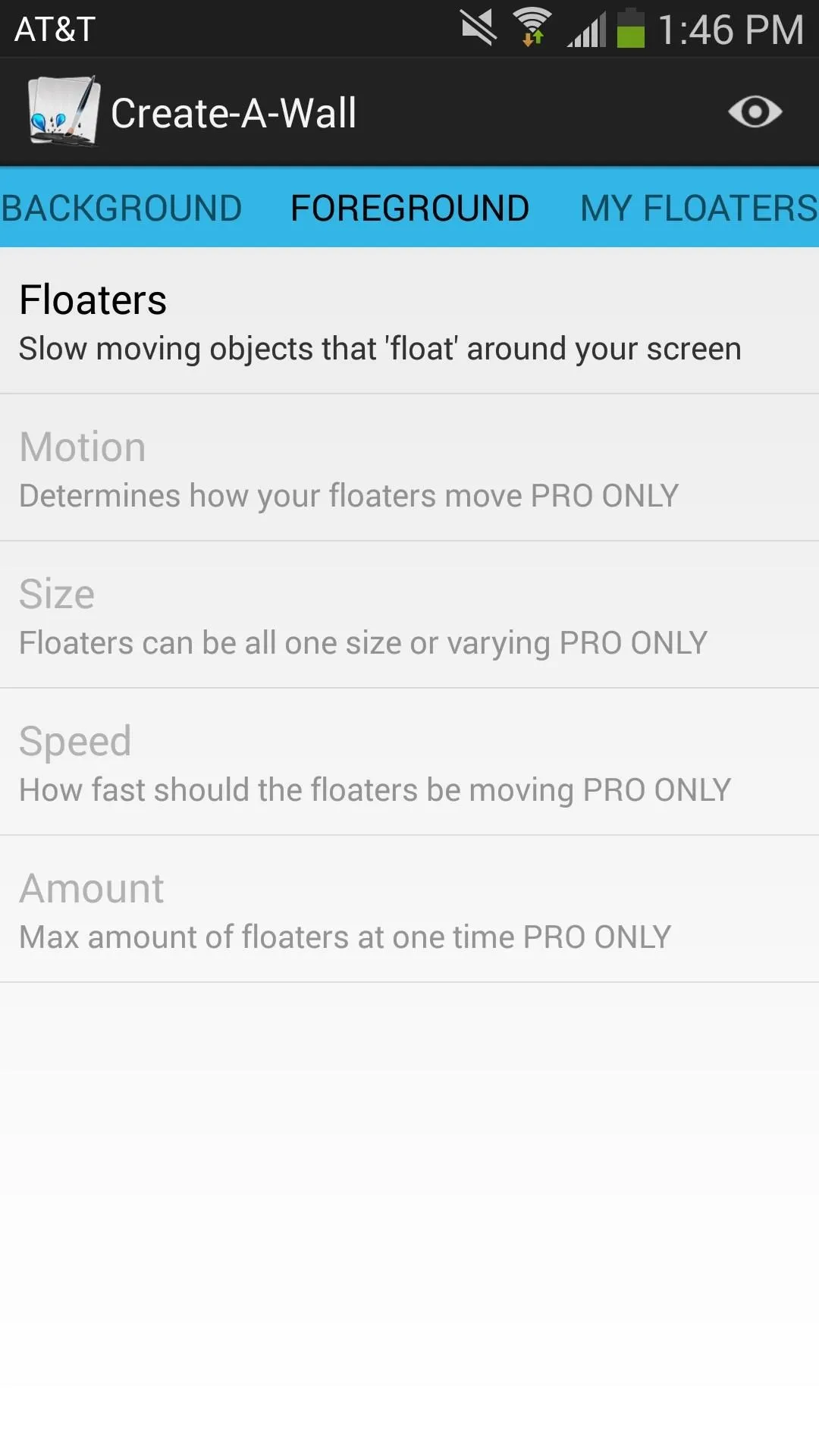
Task: Tap the Size setting row
Action: [409, 615]
